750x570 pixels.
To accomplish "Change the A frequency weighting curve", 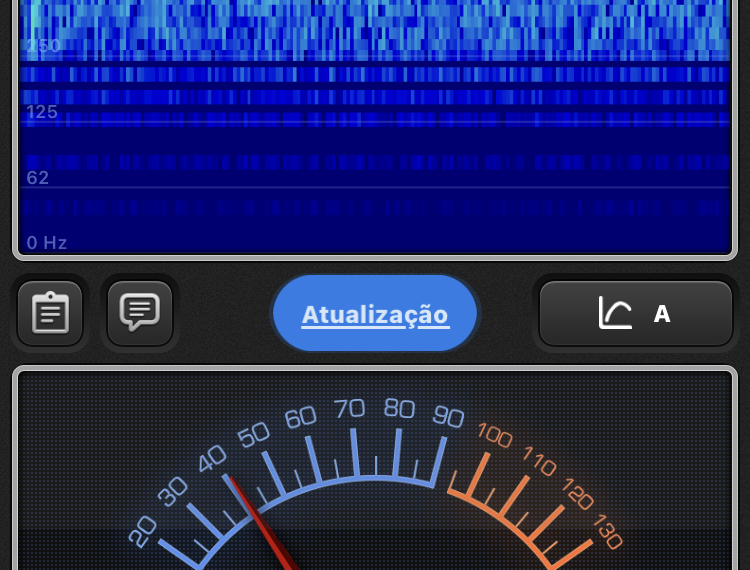I will coord(636,314).
